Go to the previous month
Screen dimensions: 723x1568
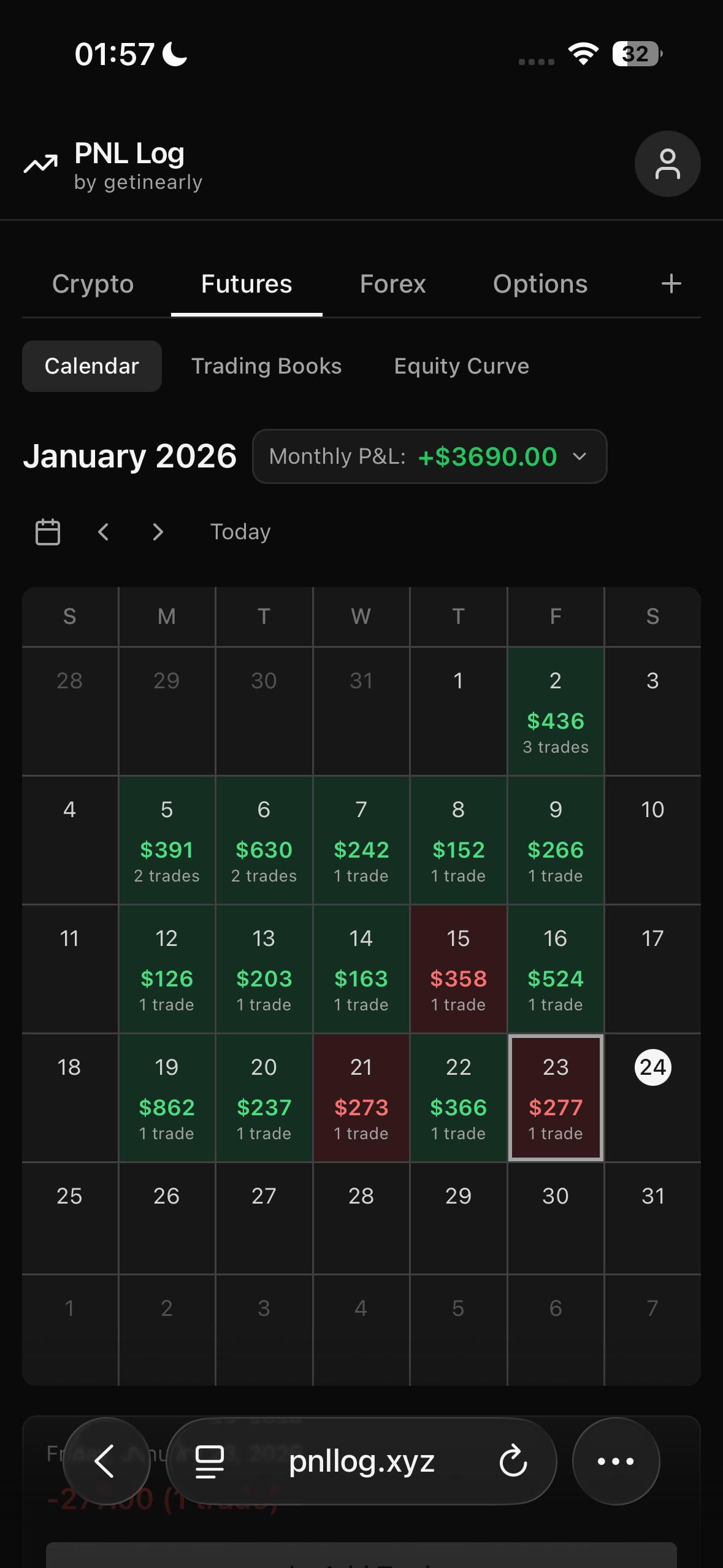point(104,532)
